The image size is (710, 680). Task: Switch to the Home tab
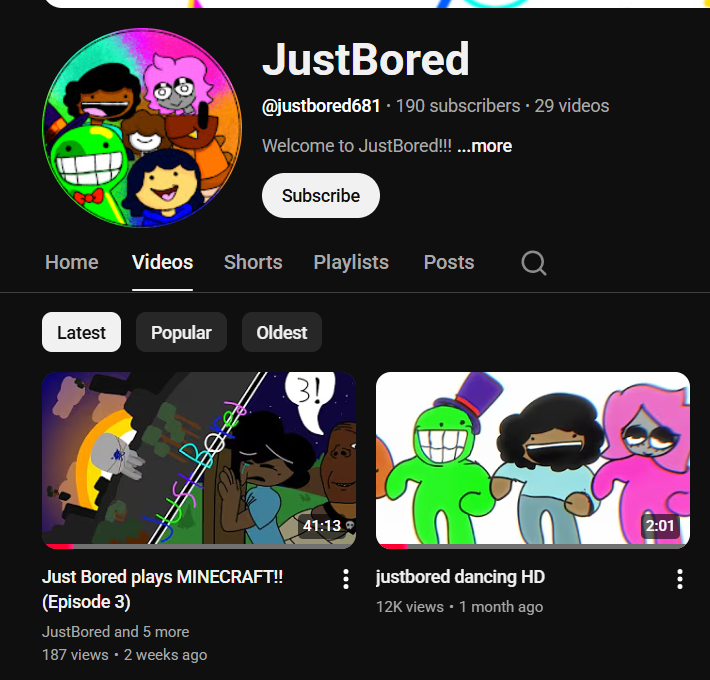pos(72,262)
